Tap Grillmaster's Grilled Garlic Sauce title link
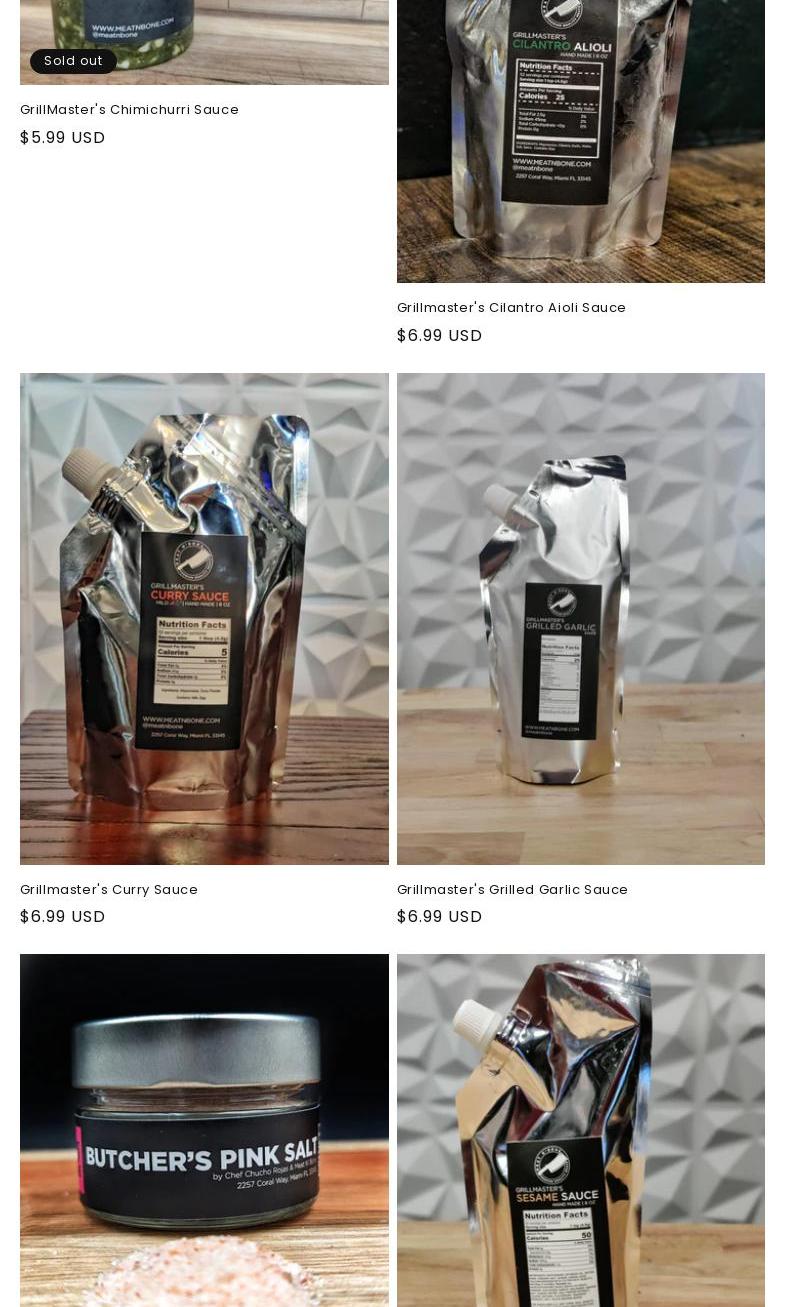 (512, 890)
